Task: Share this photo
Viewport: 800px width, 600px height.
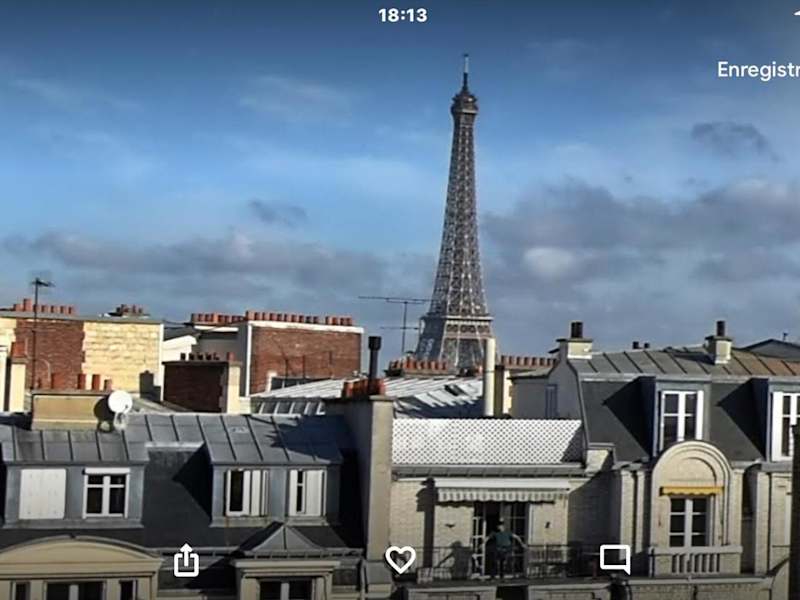Action: pos(186,560)
